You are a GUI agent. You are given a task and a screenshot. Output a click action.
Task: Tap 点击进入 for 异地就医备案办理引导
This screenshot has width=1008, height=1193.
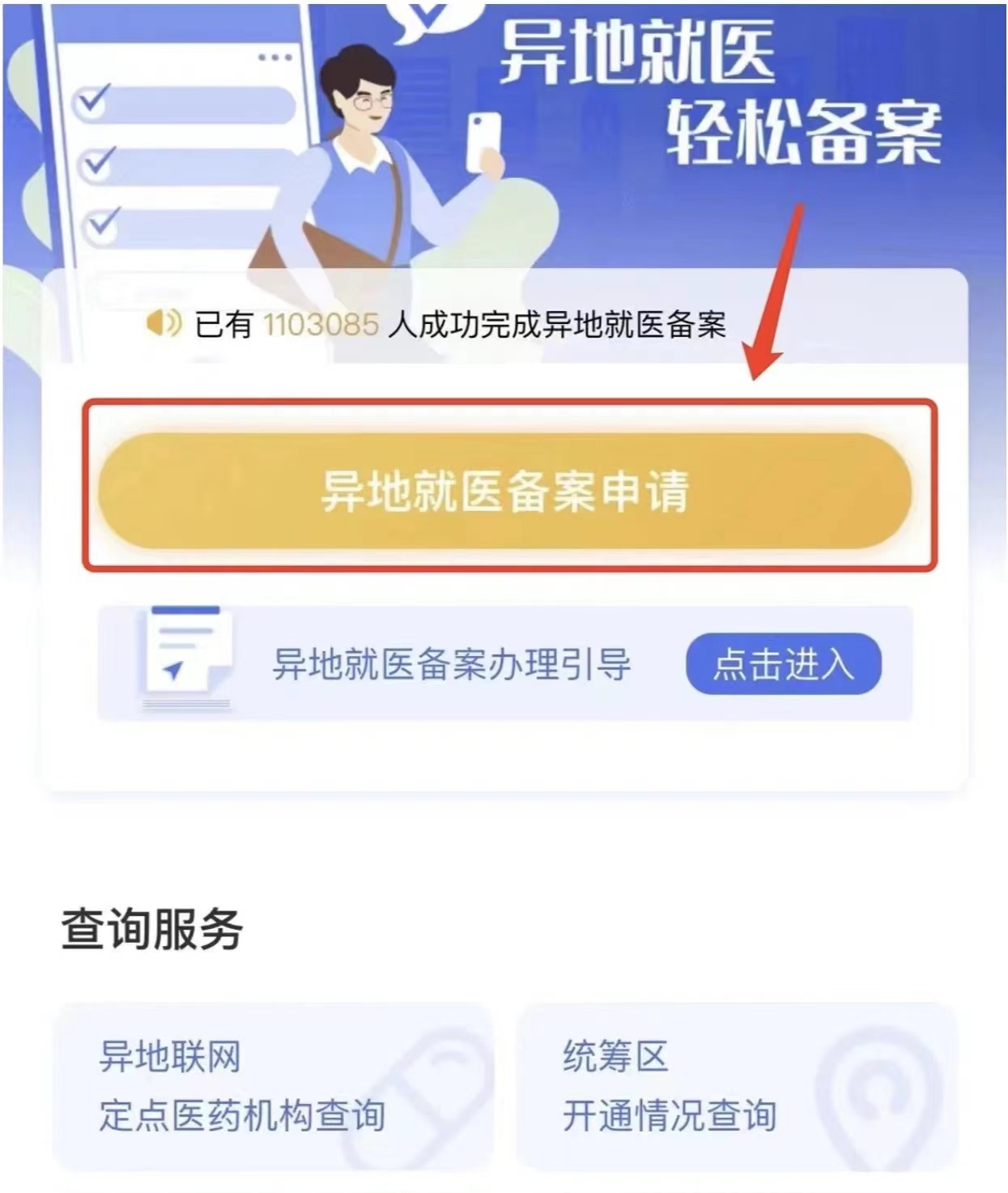pos(783,664)
